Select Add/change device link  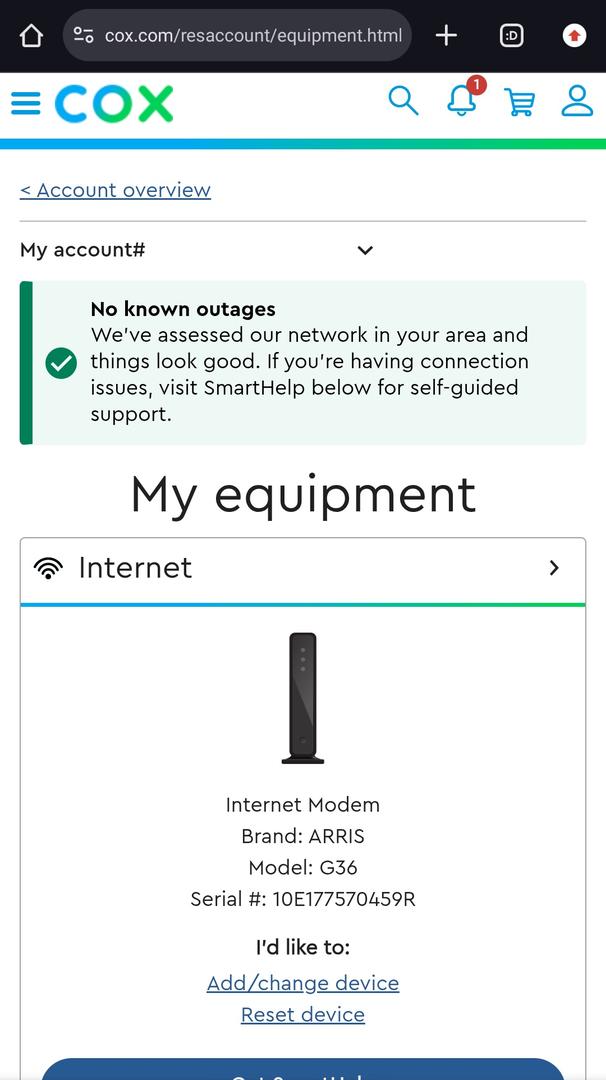(x=302, y=983)
